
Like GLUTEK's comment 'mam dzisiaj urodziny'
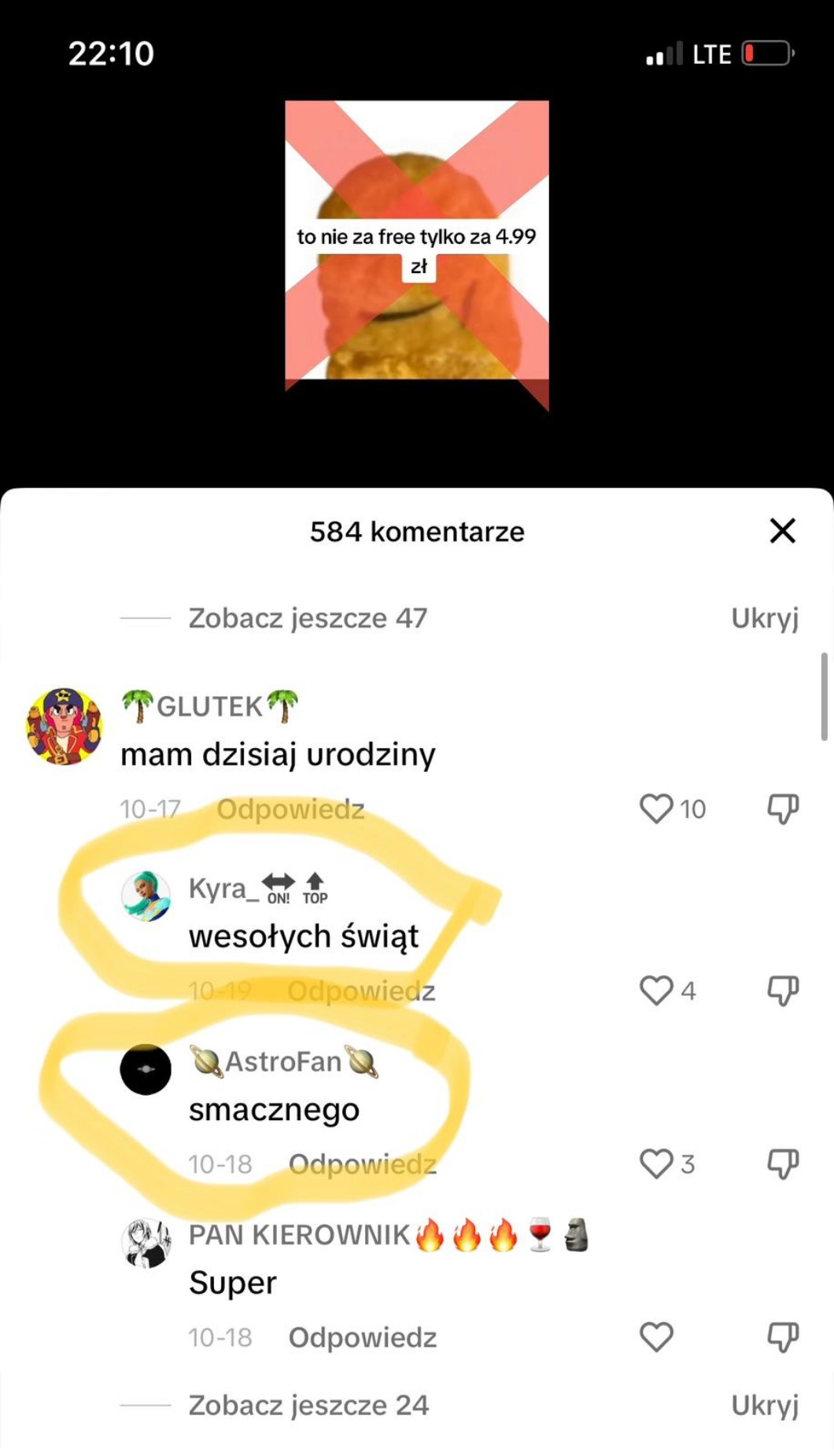tap(656, 809)
